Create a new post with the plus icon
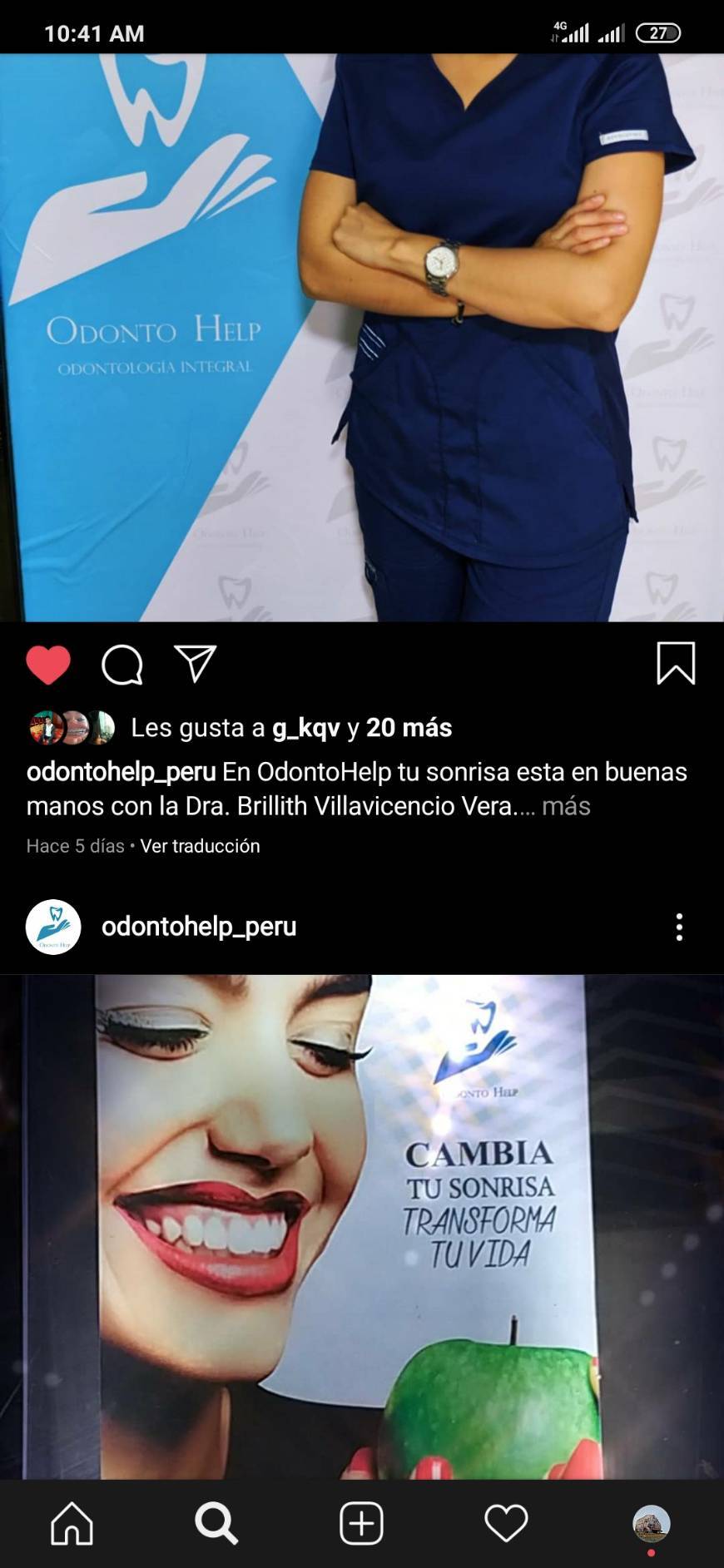This screenshot has width=724, height=1568. [x=361, y=1525]
